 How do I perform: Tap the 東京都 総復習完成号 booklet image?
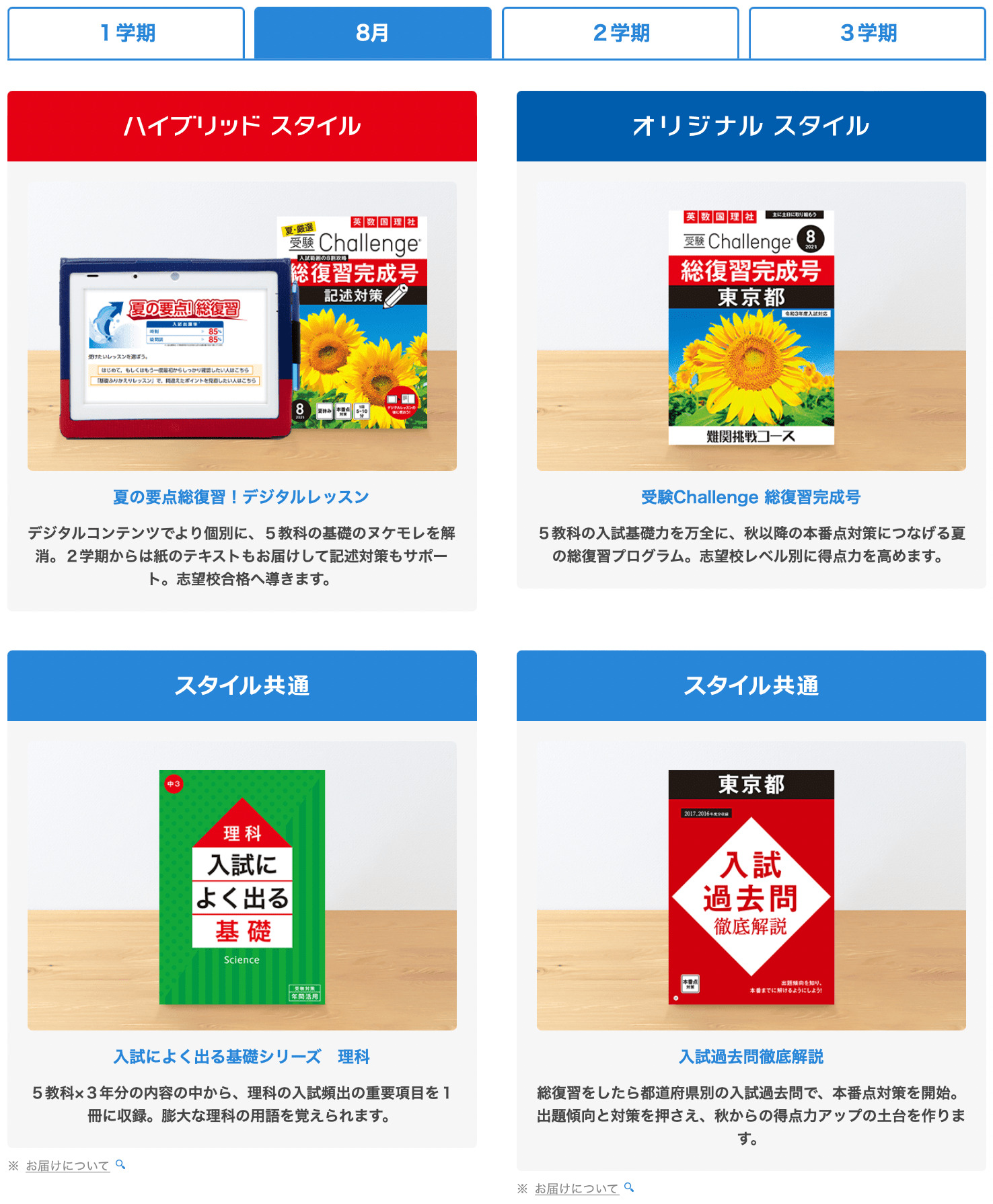(751, 328)
